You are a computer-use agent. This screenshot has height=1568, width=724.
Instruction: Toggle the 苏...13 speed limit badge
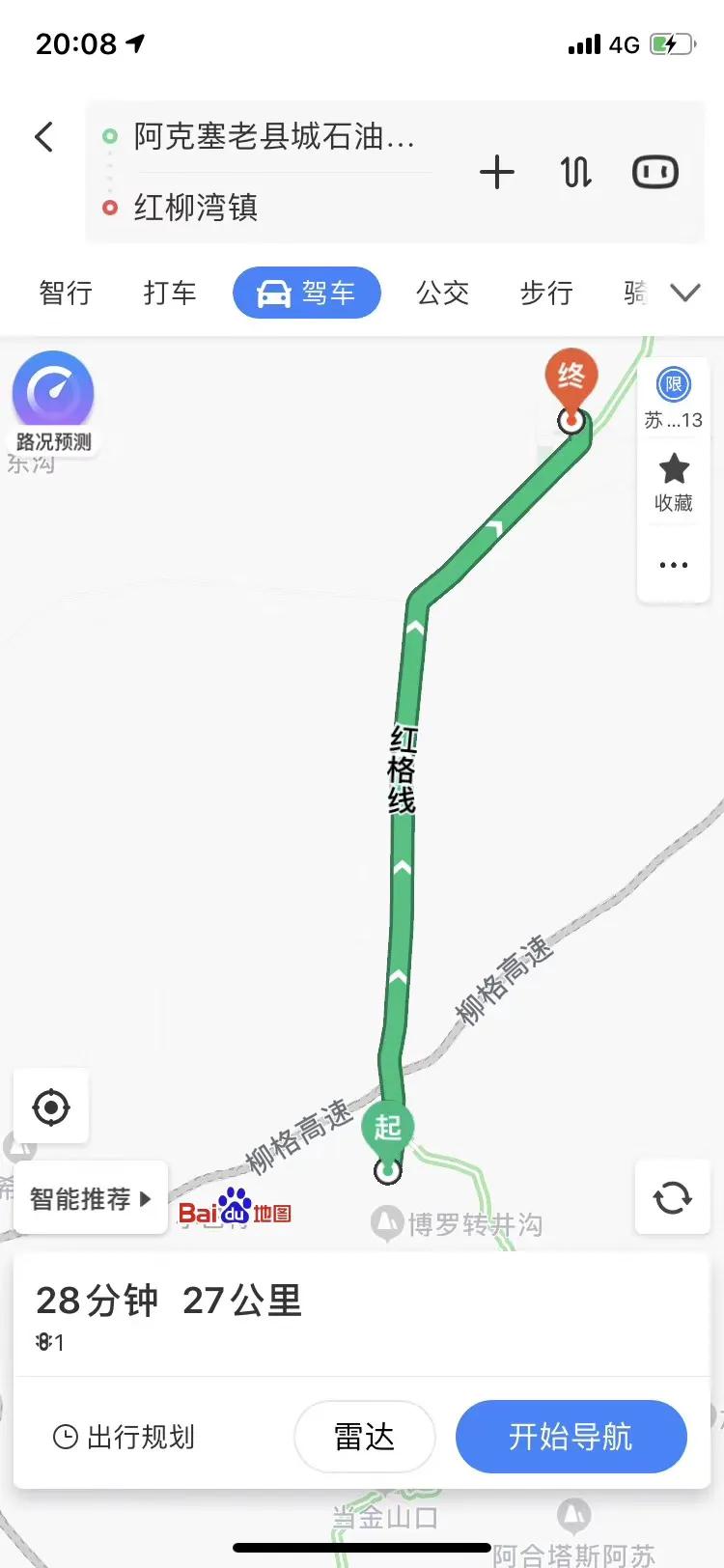[672, 399]
